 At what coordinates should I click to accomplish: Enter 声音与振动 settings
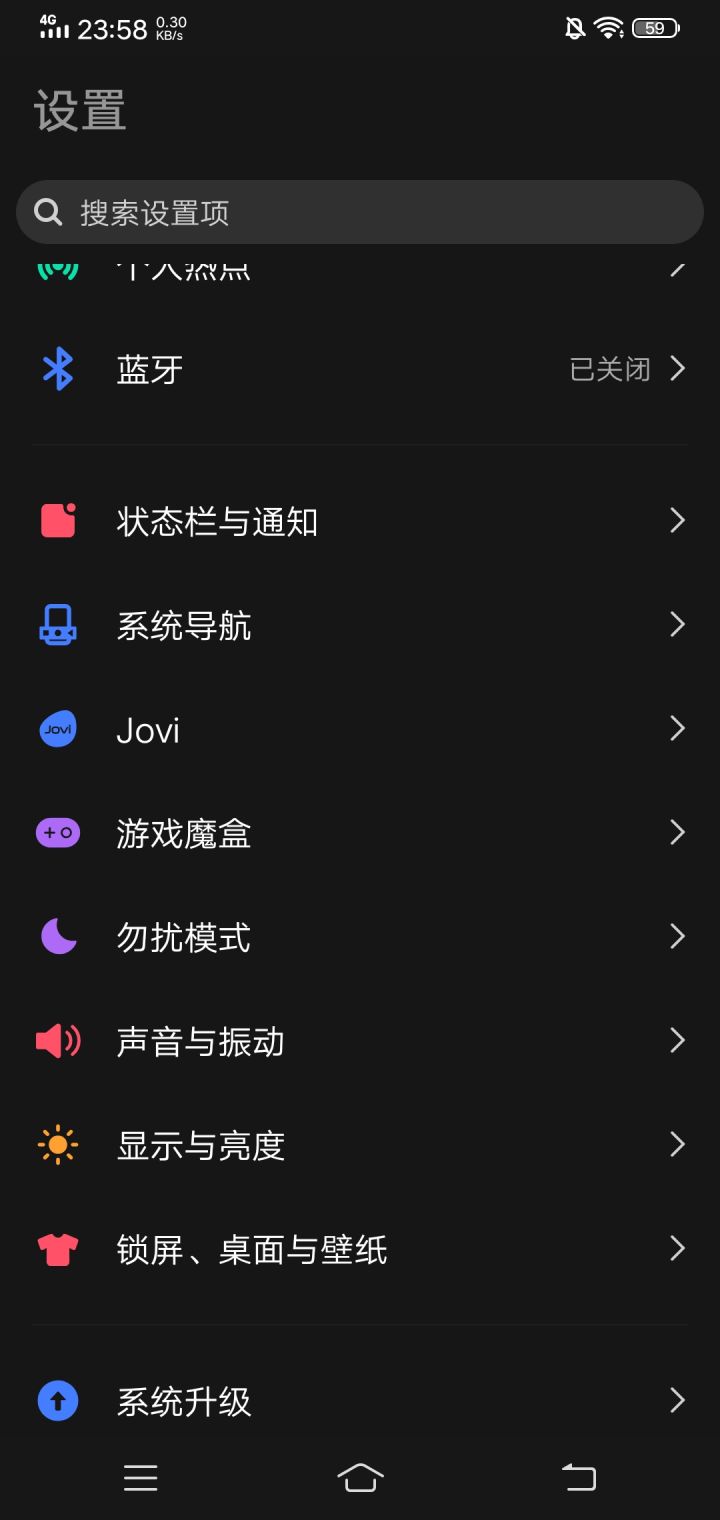coord(360,1041)
